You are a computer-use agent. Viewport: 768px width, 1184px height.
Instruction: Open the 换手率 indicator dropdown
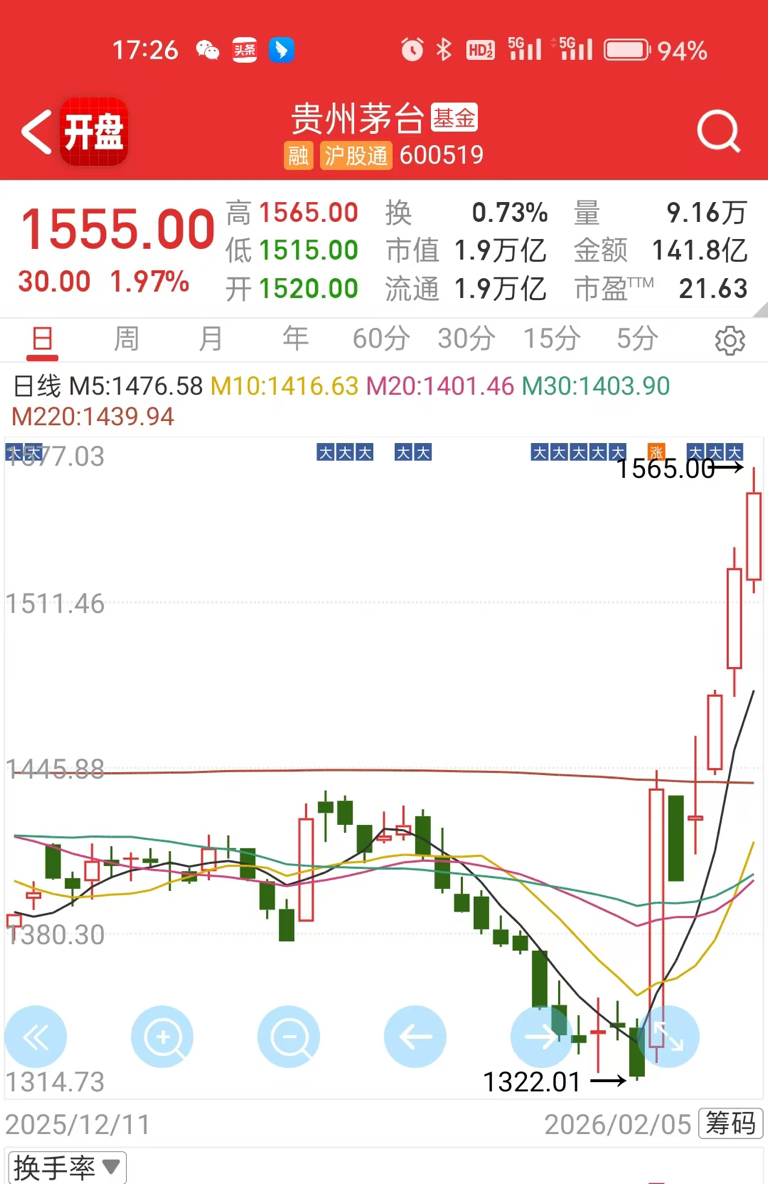coord(66,1167)
